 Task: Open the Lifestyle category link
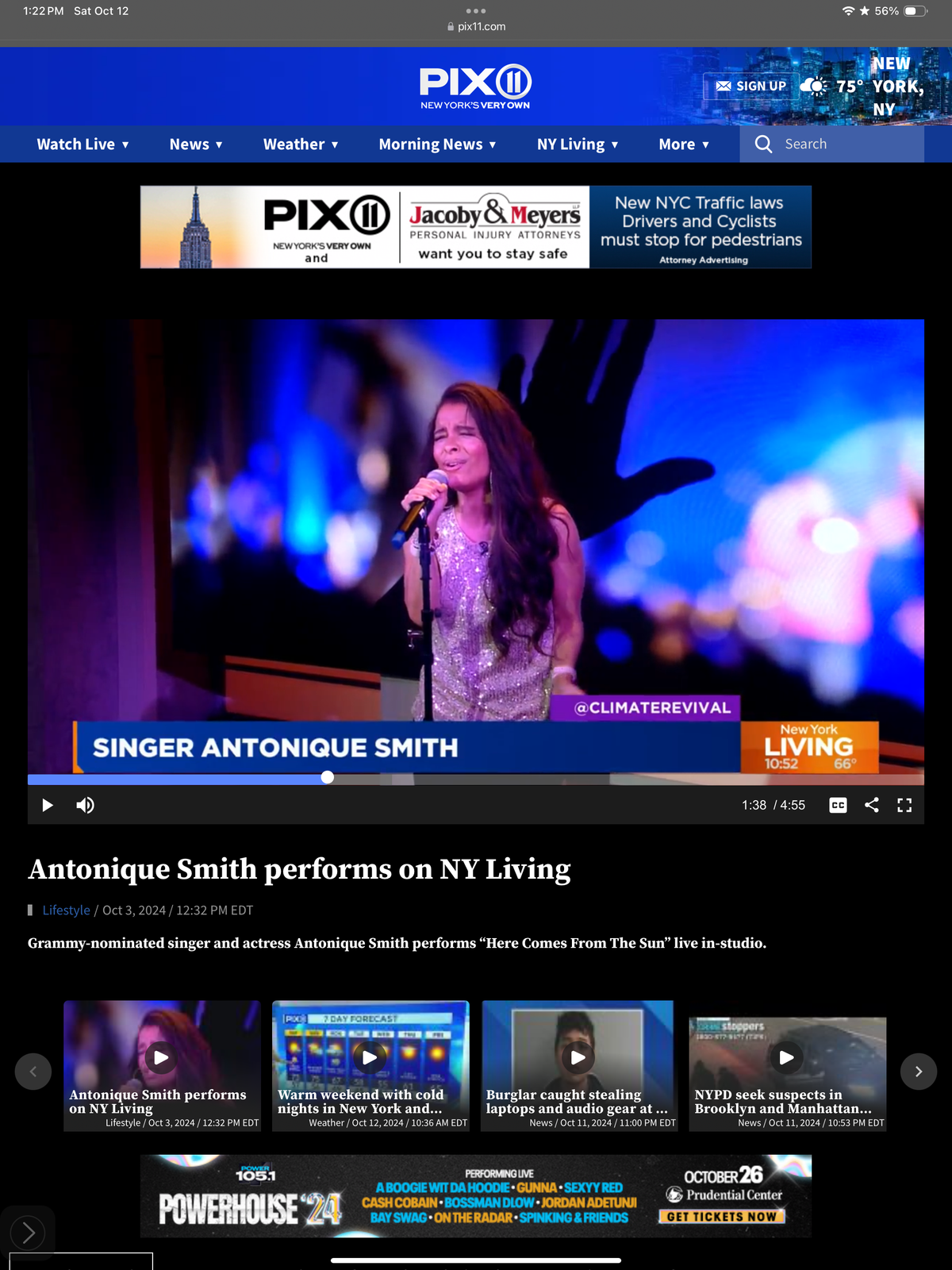[66, 910]
